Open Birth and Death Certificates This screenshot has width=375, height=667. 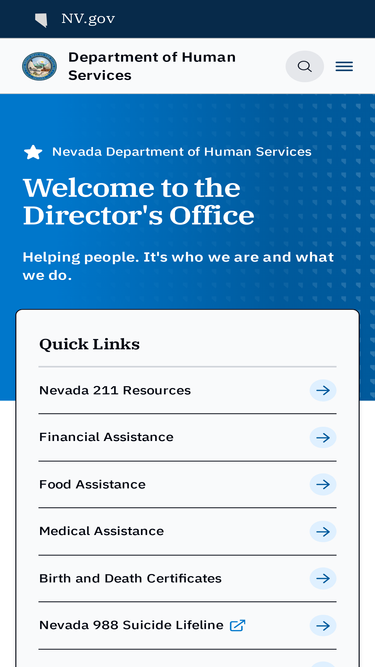click(x=188, y=579)
